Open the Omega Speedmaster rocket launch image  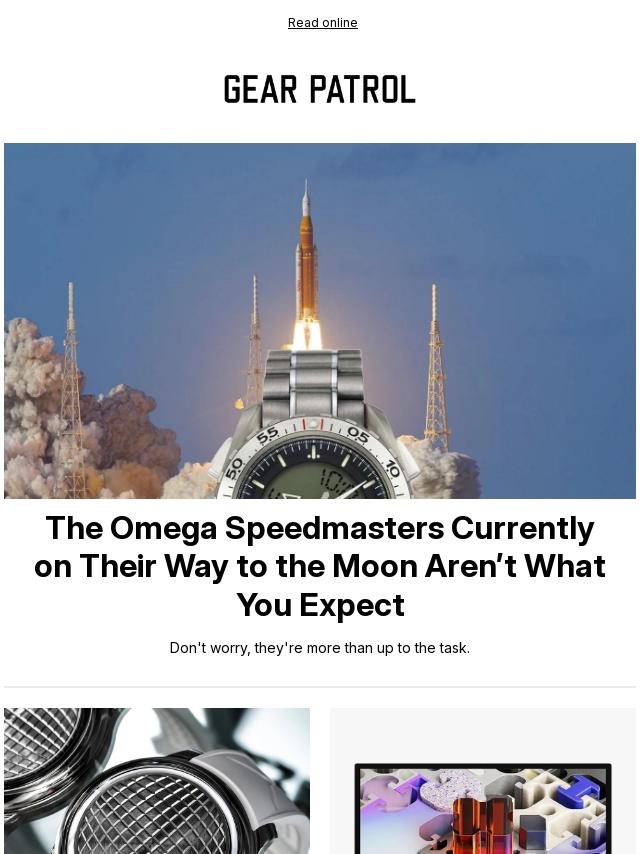tap(320, 320)
